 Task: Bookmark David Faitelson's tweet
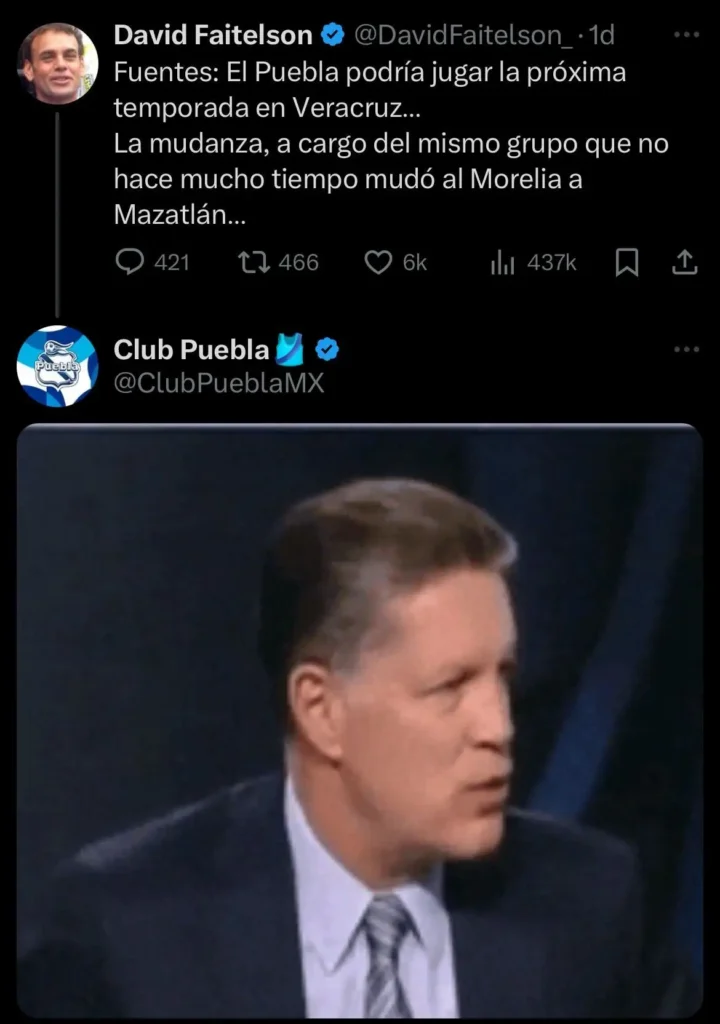coord(627,262)
